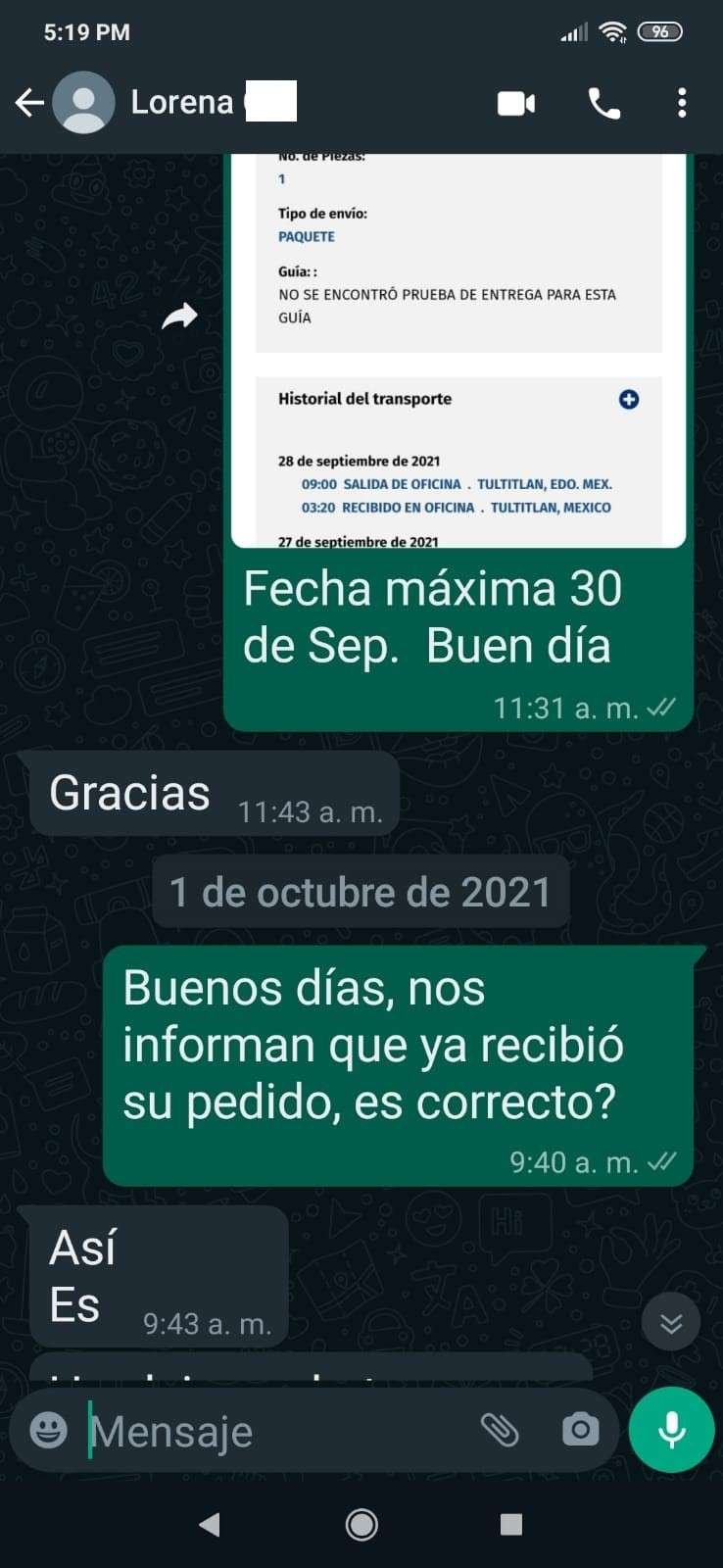Open the camera from the message bar
The image size is (723, 1568).
(x=580, y=1431)
